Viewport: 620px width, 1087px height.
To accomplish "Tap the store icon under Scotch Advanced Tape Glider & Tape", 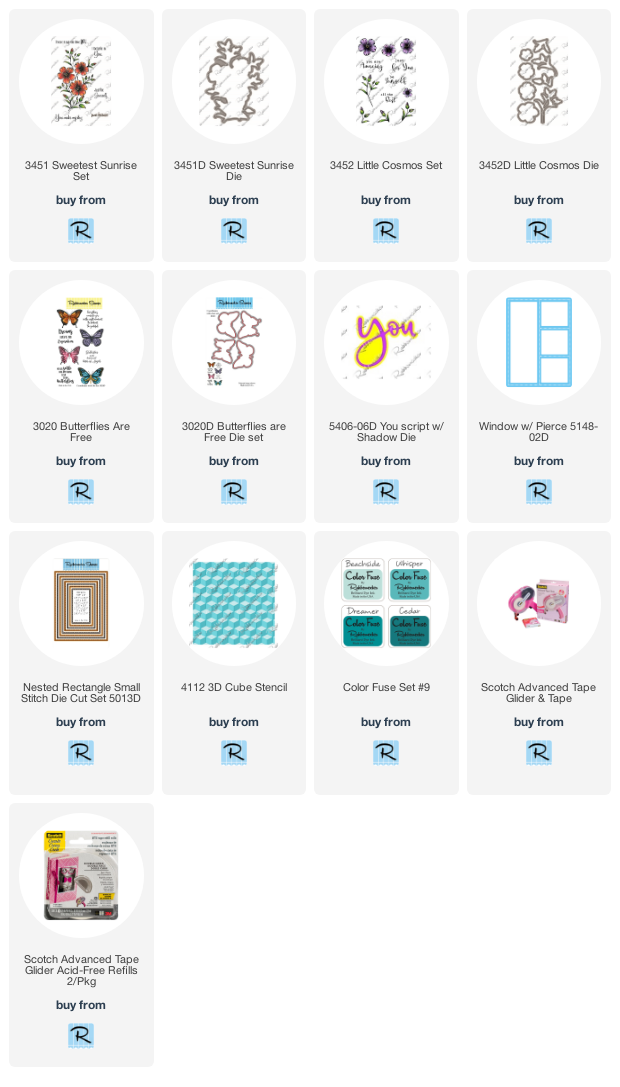I will [x=539, y=752].
